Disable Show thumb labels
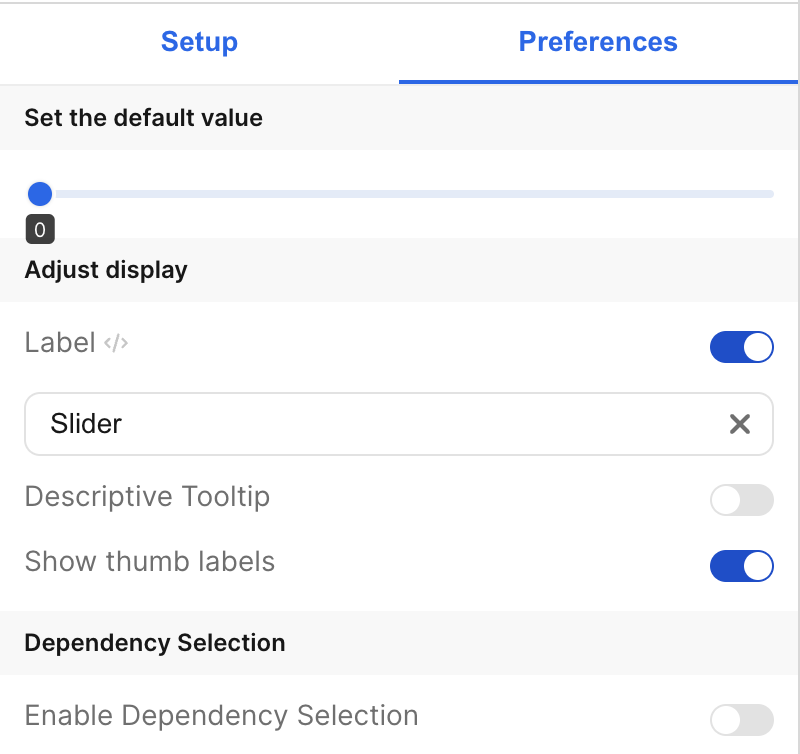 [x=741, y=565]
